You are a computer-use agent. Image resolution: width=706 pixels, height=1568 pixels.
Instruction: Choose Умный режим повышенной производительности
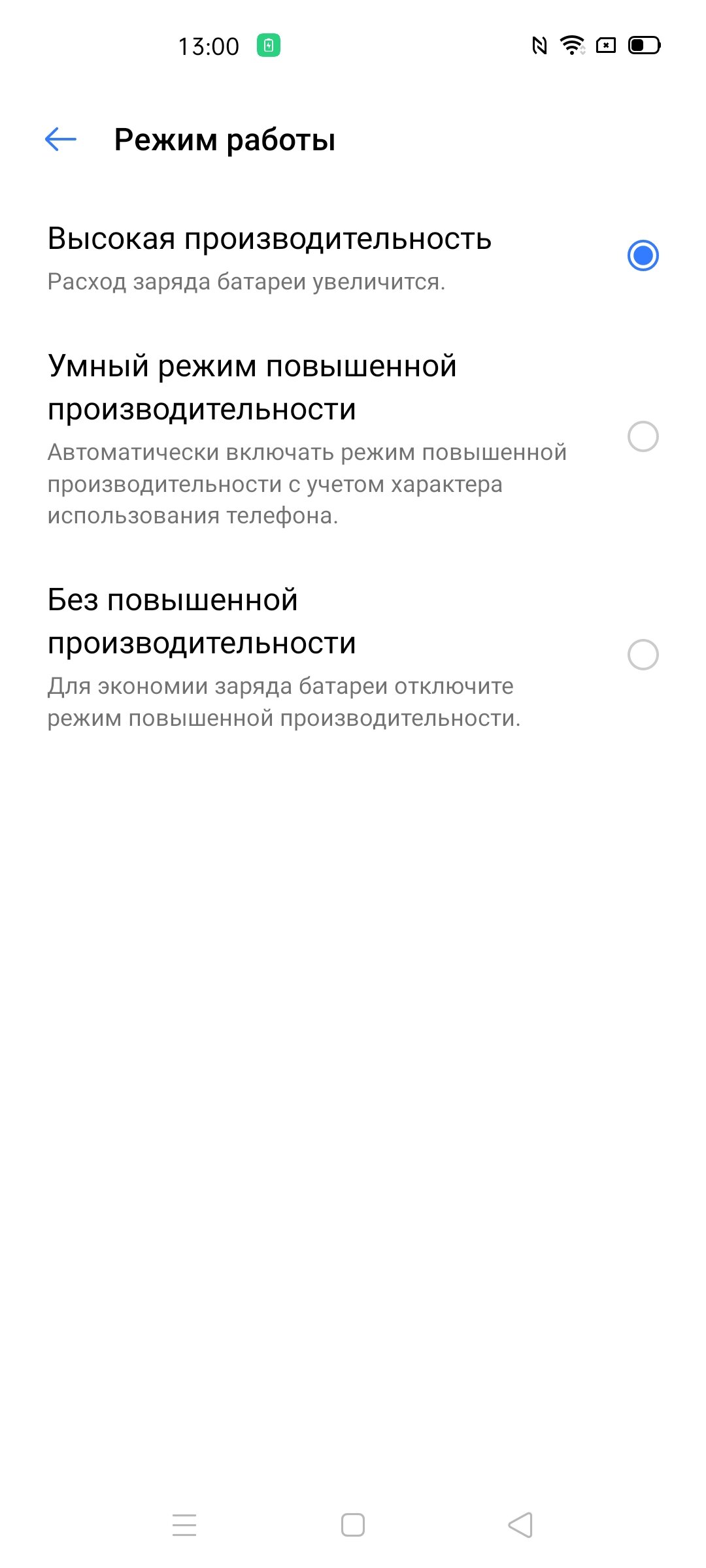point(353,438)
